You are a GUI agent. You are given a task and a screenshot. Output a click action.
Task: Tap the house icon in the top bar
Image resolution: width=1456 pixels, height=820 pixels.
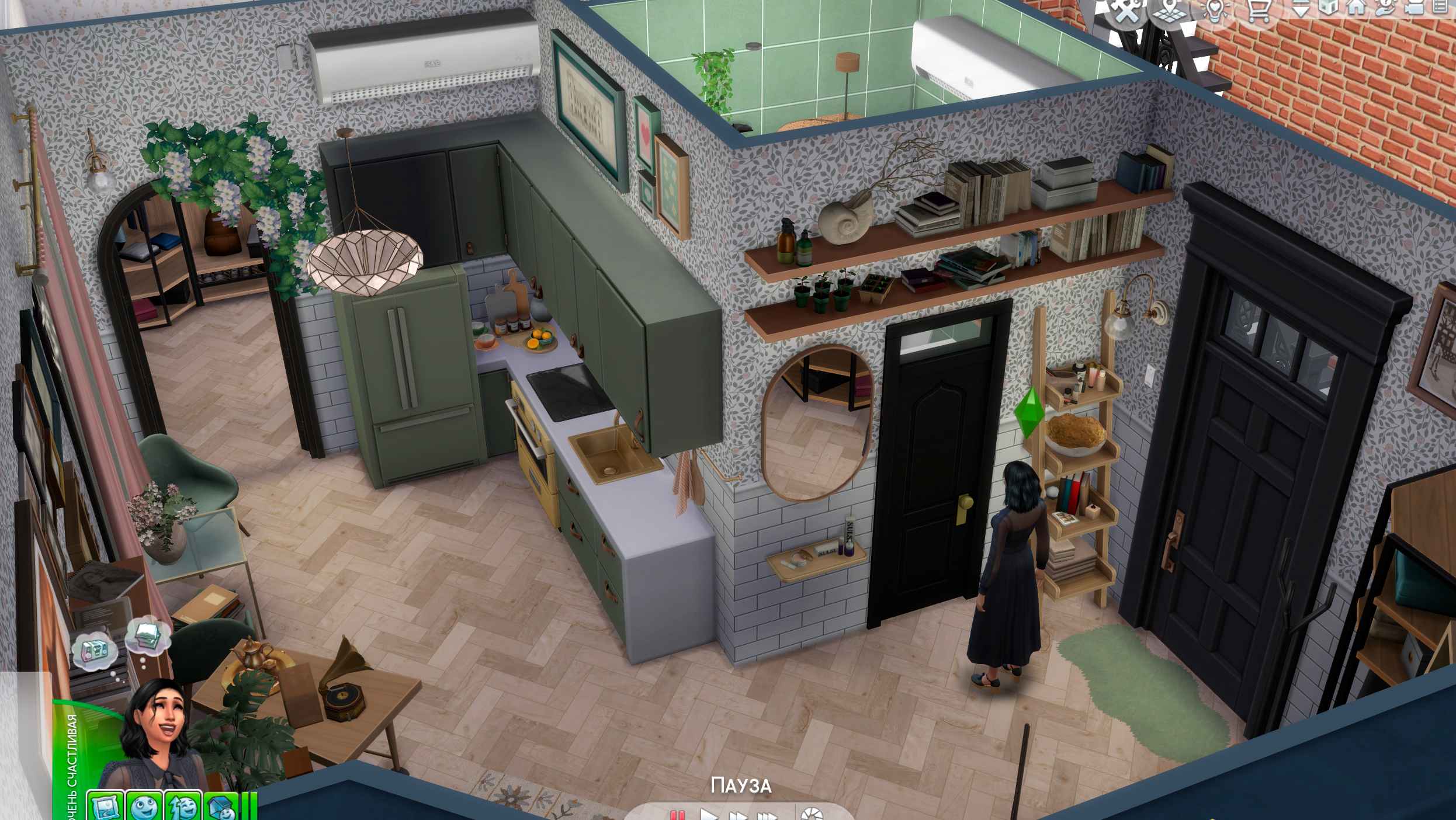click(x=1356, y=7)
